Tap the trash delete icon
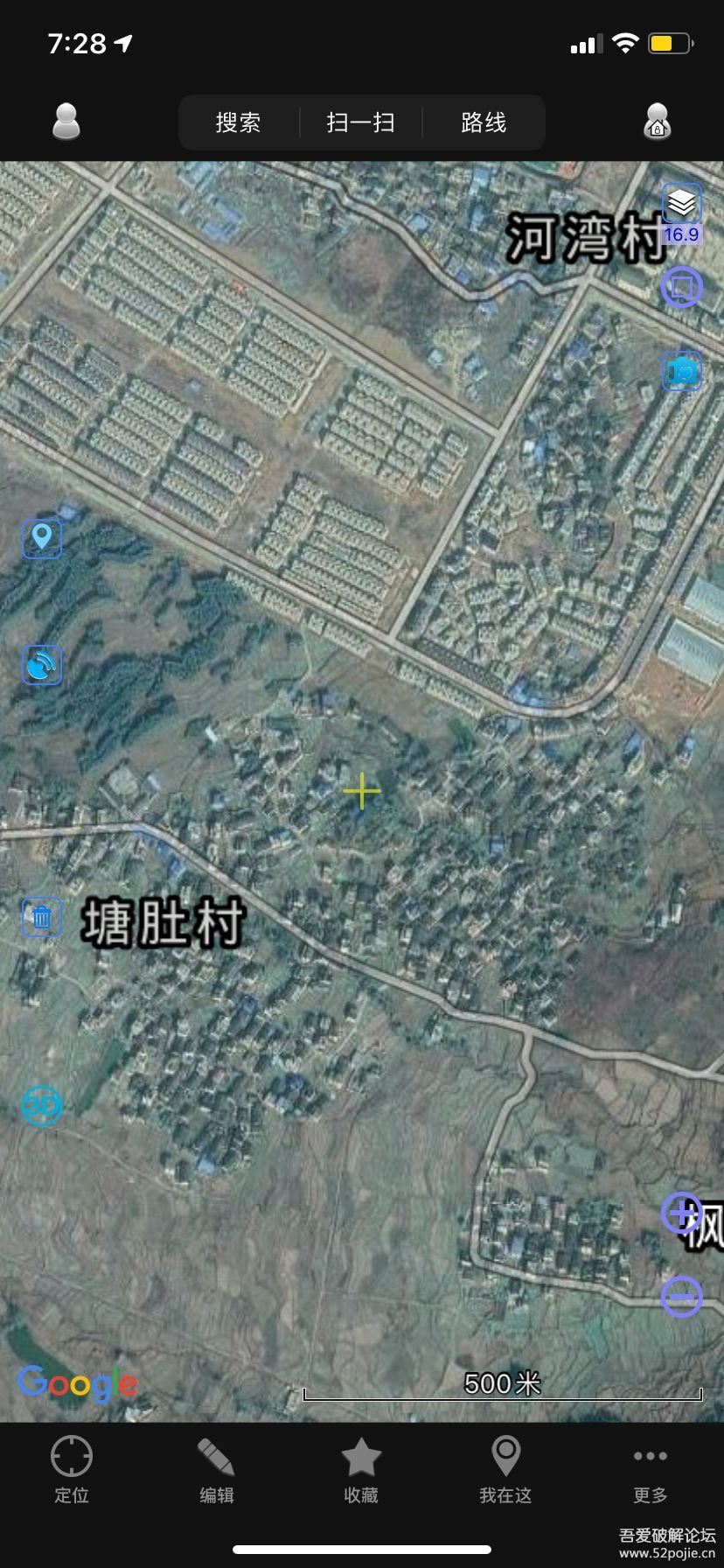Viewport: 724px width, 1568px height. pyautogui.click(x=42, y=917)
